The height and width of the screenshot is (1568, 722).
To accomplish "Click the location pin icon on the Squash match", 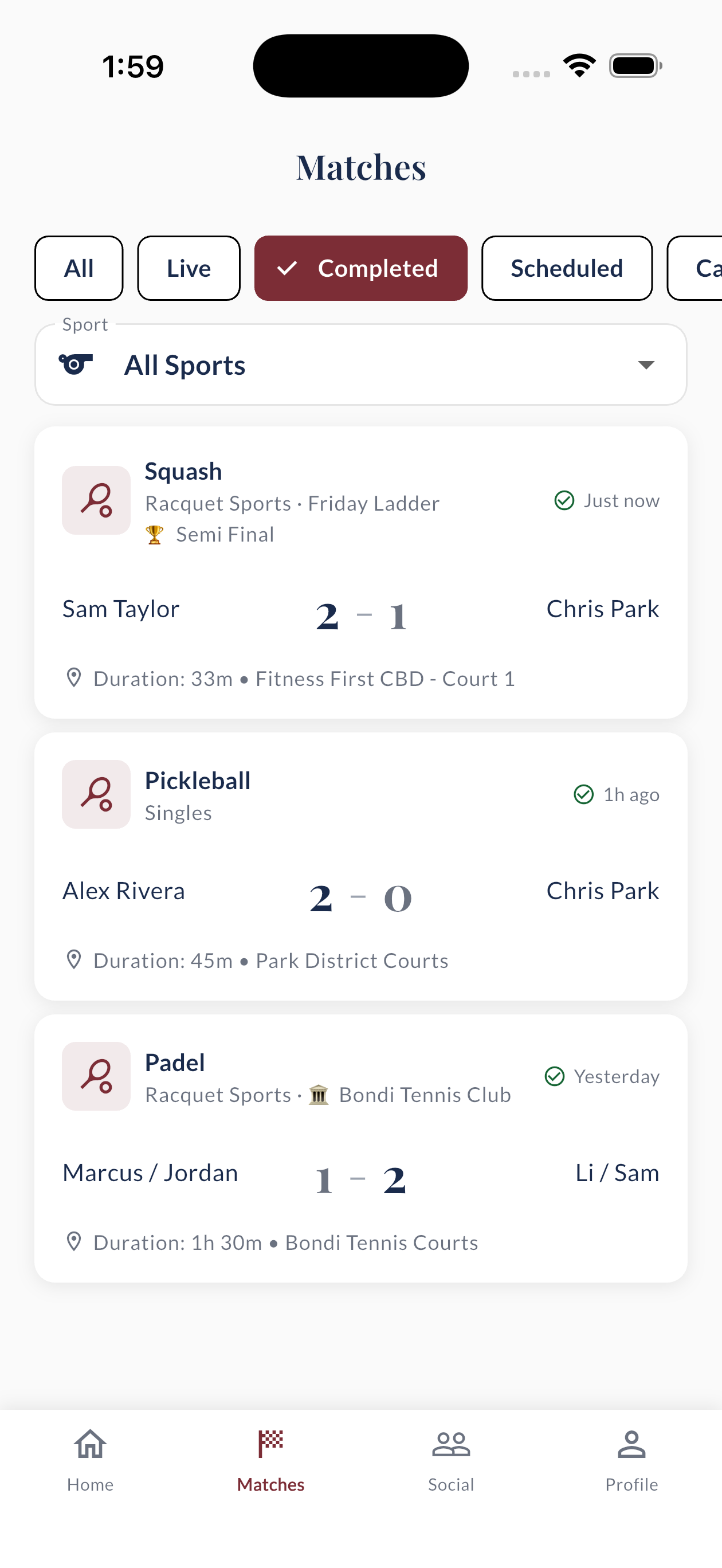I will [x=74, y=678].
